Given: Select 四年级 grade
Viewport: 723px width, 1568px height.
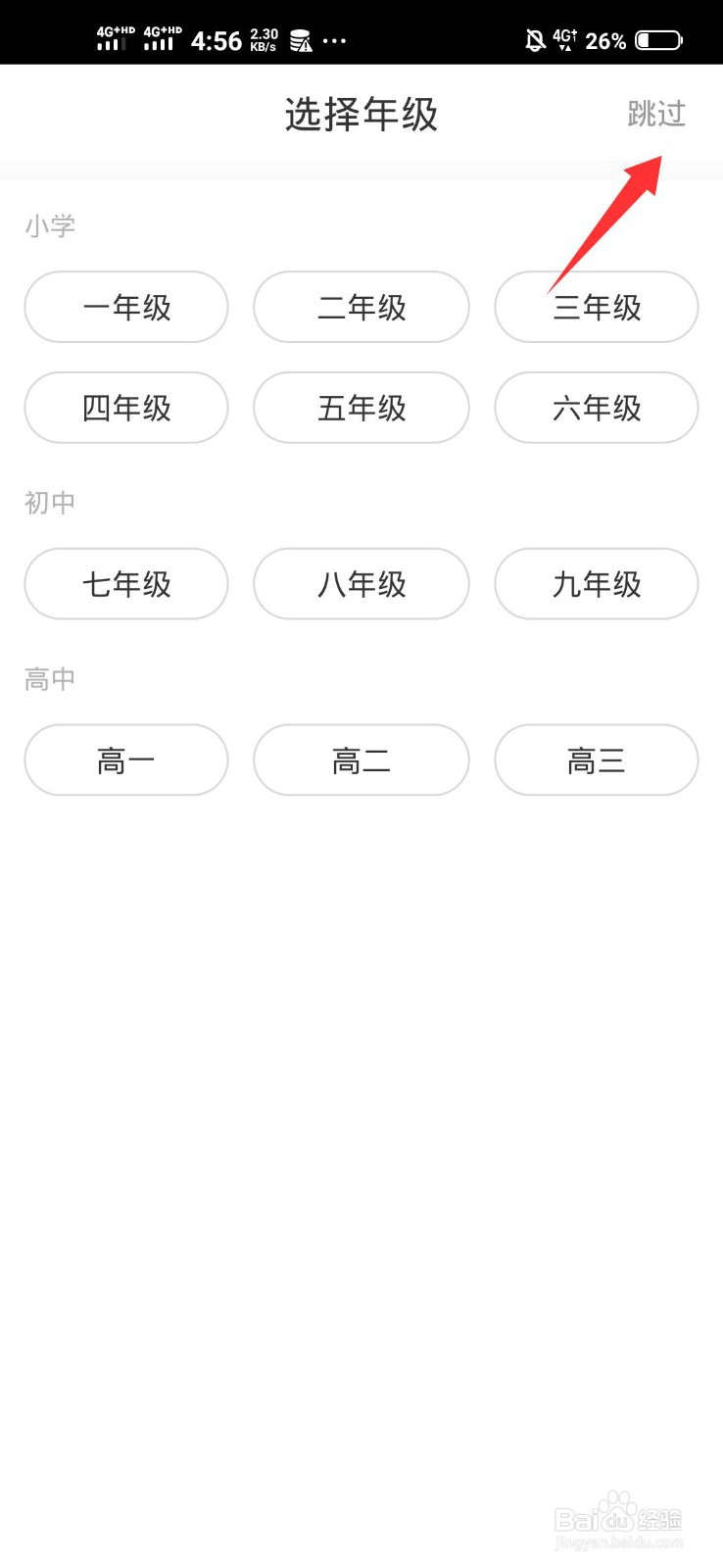Looking at the screenshot, I should point(126,408).
